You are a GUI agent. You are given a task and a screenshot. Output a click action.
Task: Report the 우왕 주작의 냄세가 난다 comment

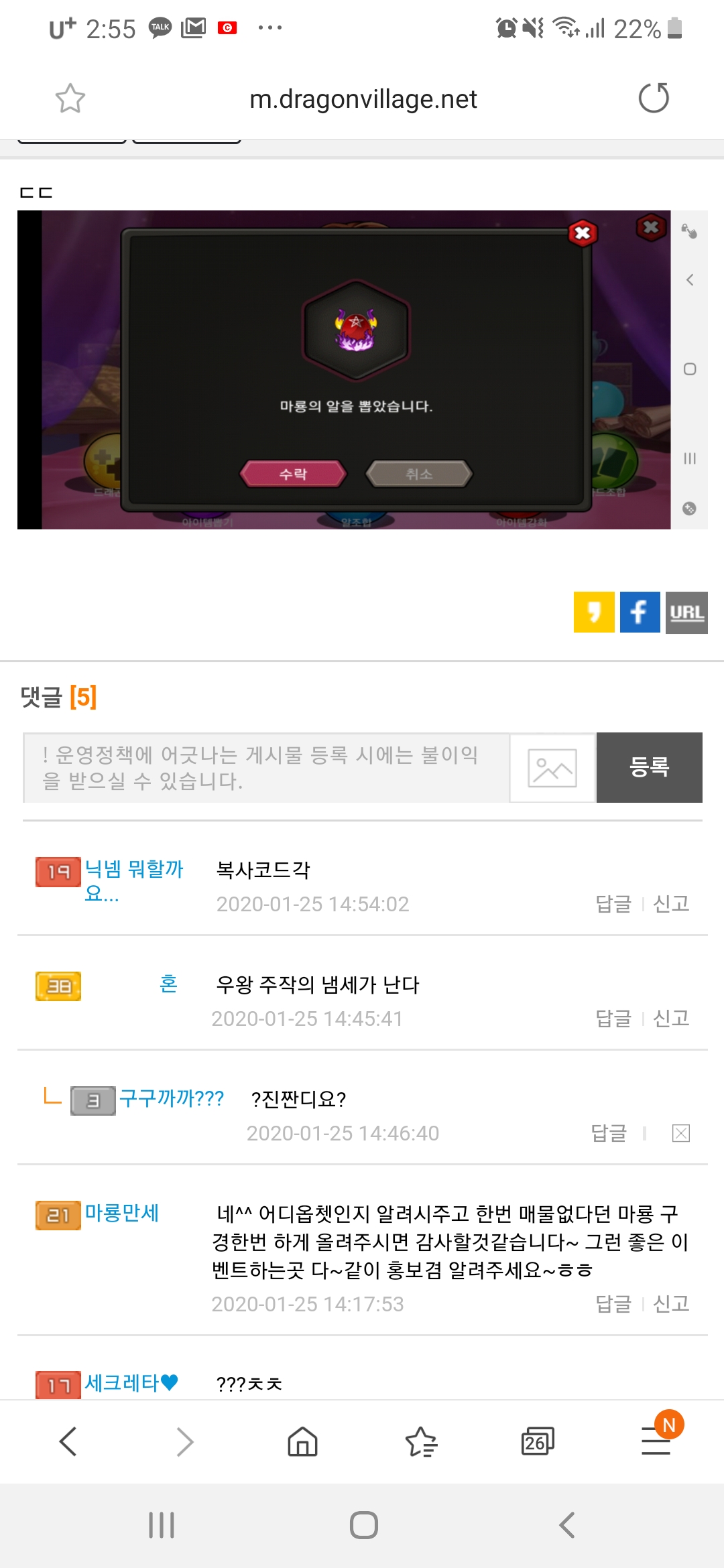point(671,1019)
